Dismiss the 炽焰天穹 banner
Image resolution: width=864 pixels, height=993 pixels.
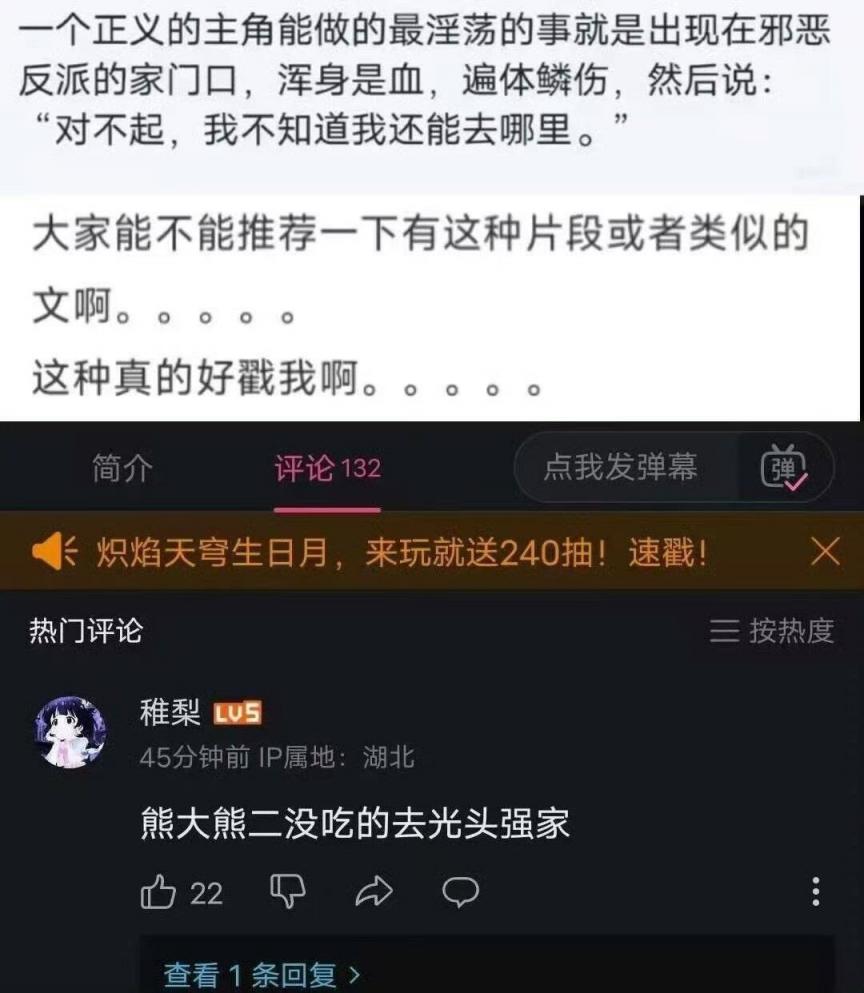click(x=825, y=551)
